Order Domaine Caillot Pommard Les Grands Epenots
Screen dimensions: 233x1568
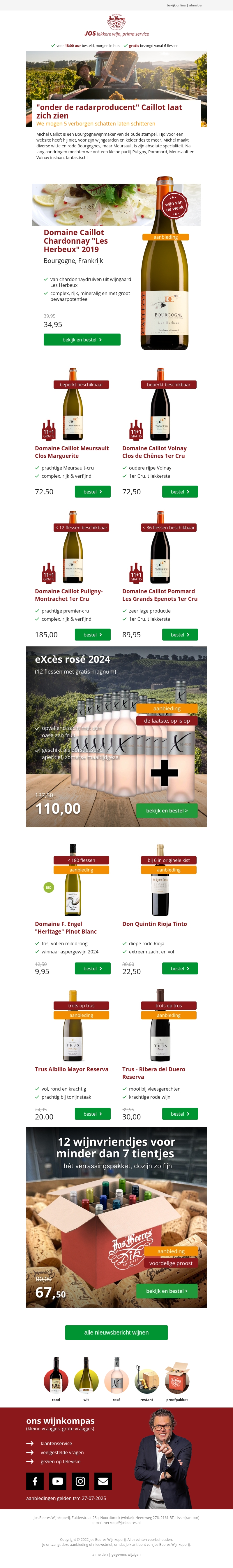coord(180,634)
